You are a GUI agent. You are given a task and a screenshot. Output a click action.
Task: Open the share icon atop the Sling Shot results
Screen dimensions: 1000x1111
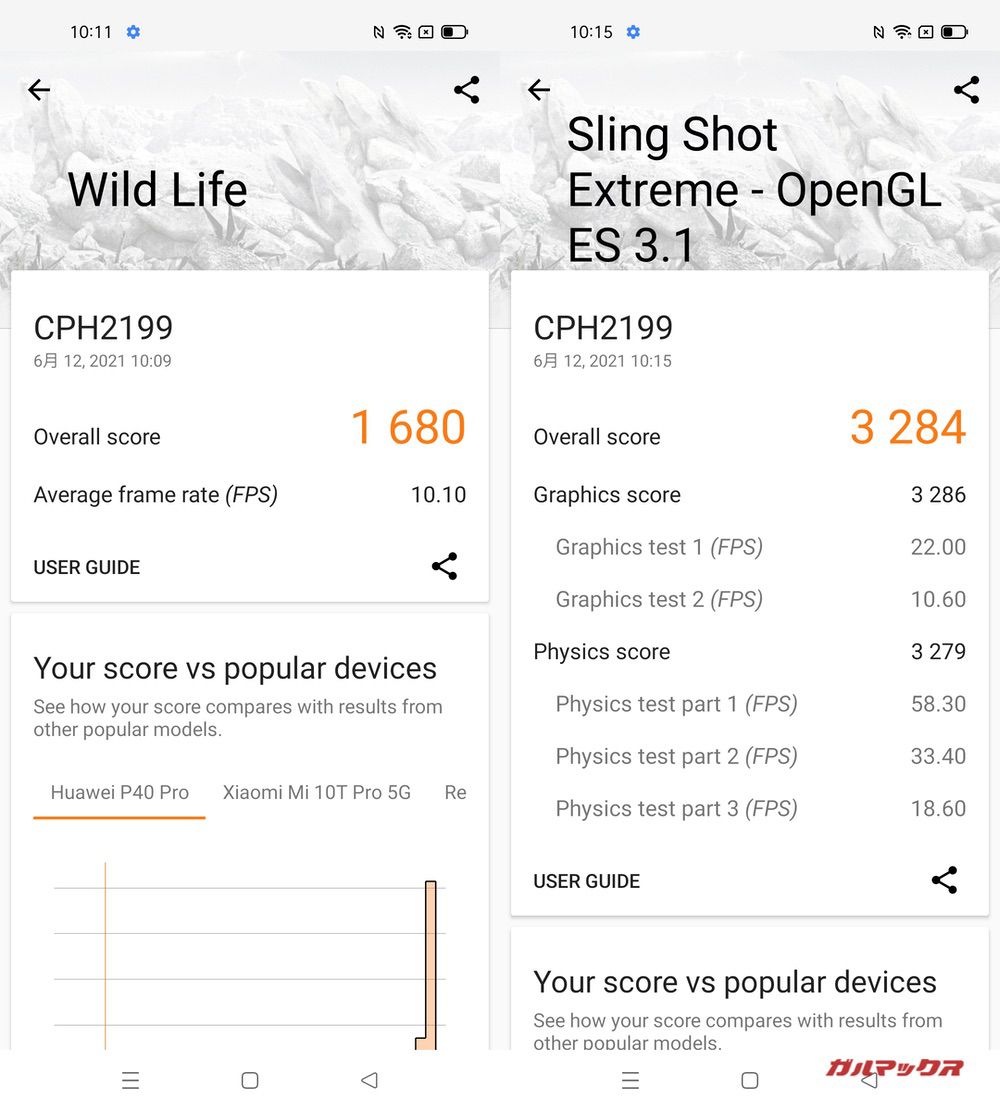966,89
